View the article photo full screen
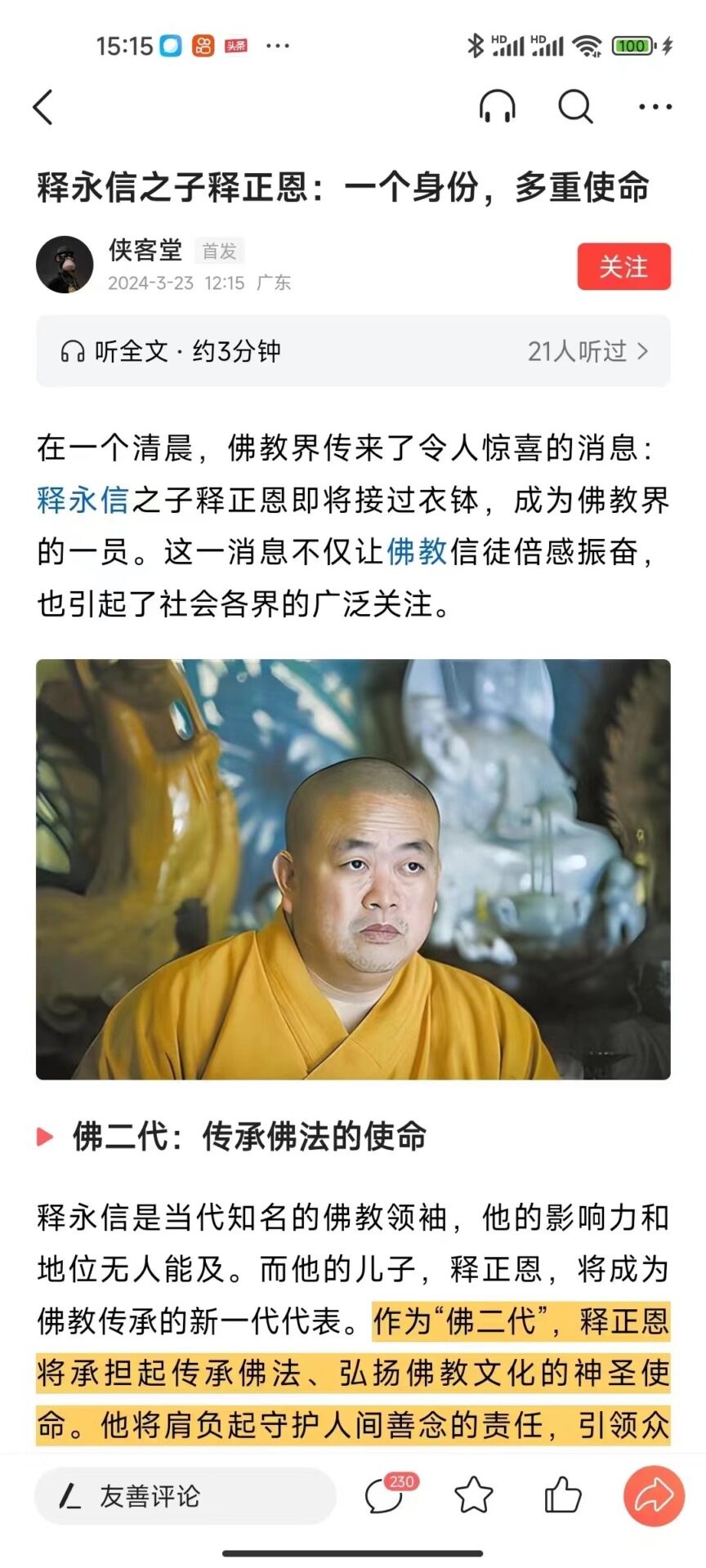This screenshot has height=1568, width=706. pyautogui.click(x=353, y=869)
